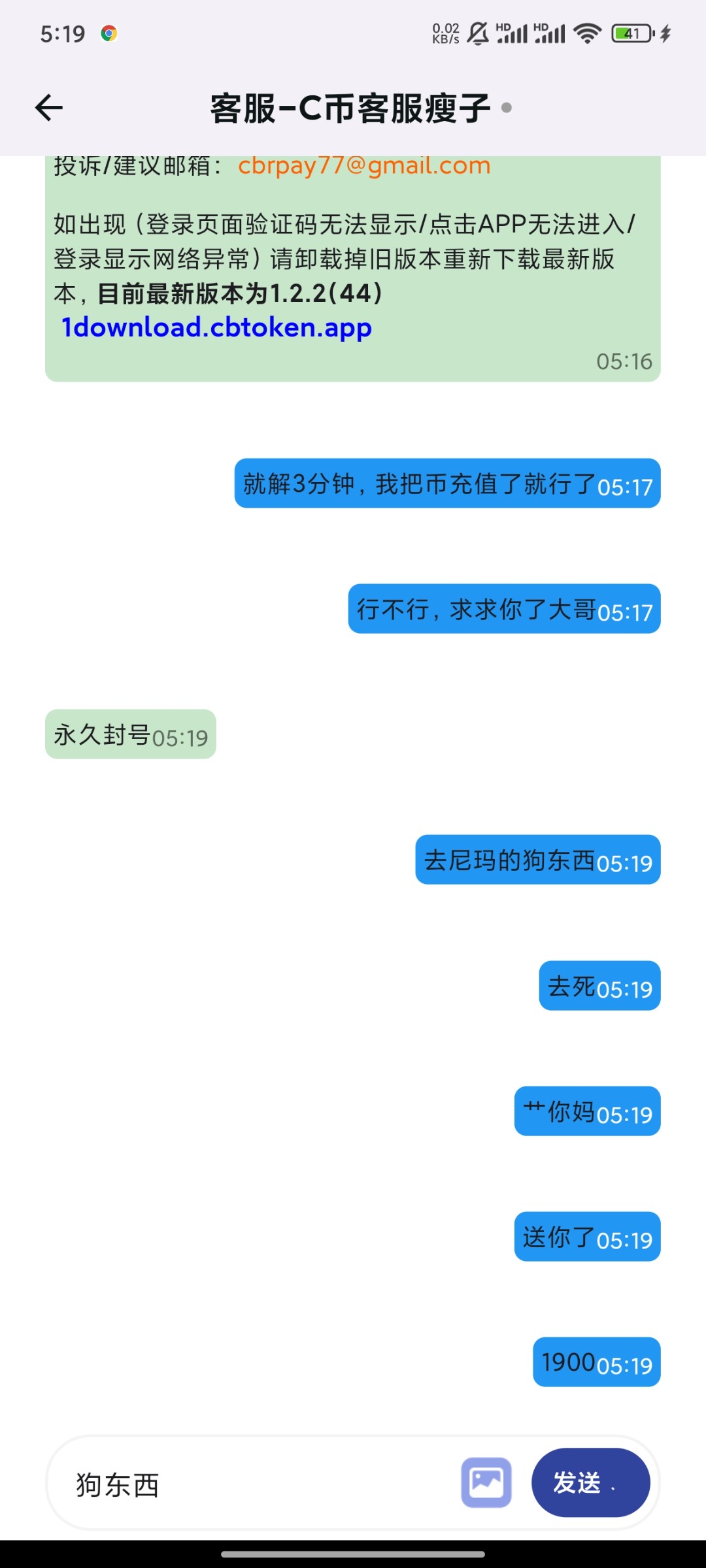
Task: Open the 1download.cbtoken.app link
Action: tap(216, 327)
